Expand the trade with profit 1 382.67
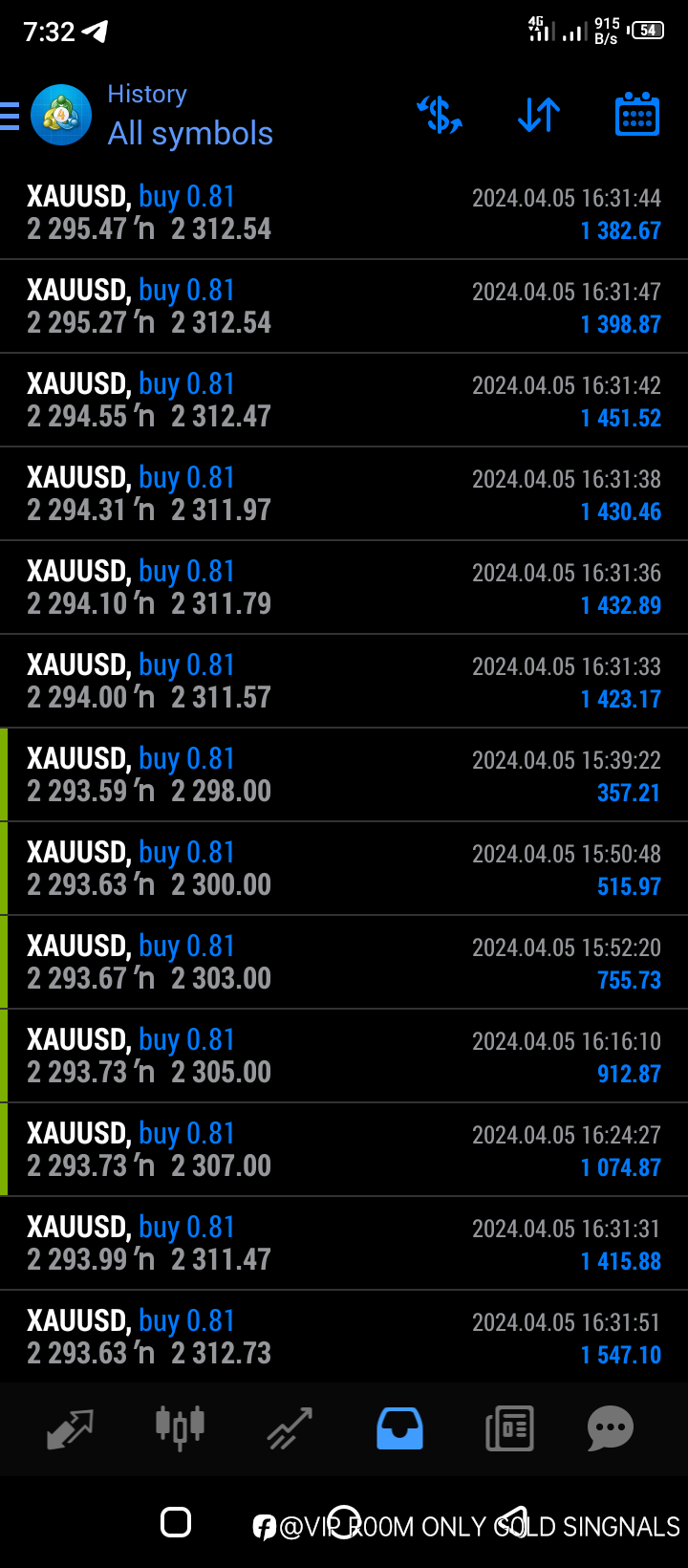Image resolution: width=688 pixels, height=1568 pixels. [344, 213]
